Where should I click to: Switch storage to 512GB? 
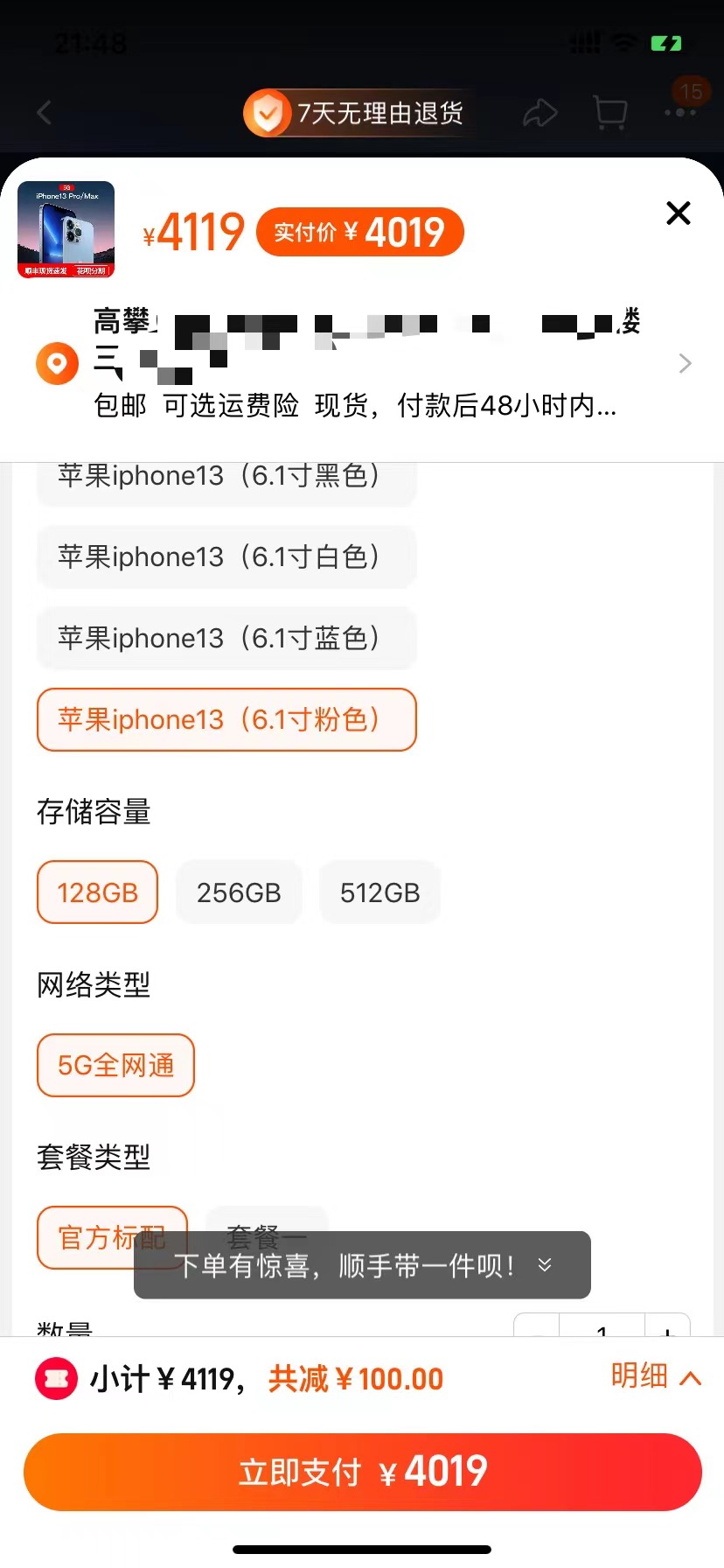tap(379, 892)
